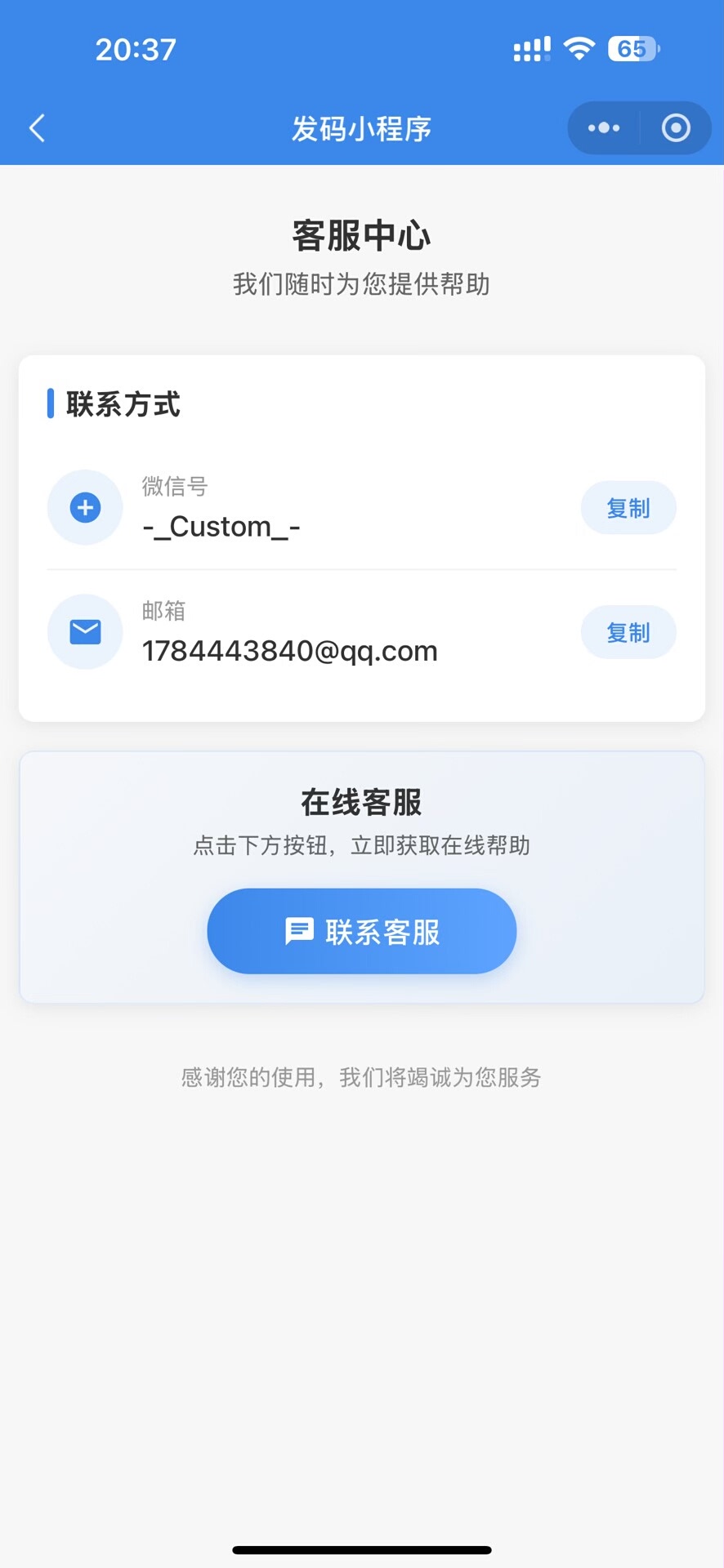This screenshot has height=1568, width=724.
Task: Tap the 联系客服 button
Action: [361, 931]
